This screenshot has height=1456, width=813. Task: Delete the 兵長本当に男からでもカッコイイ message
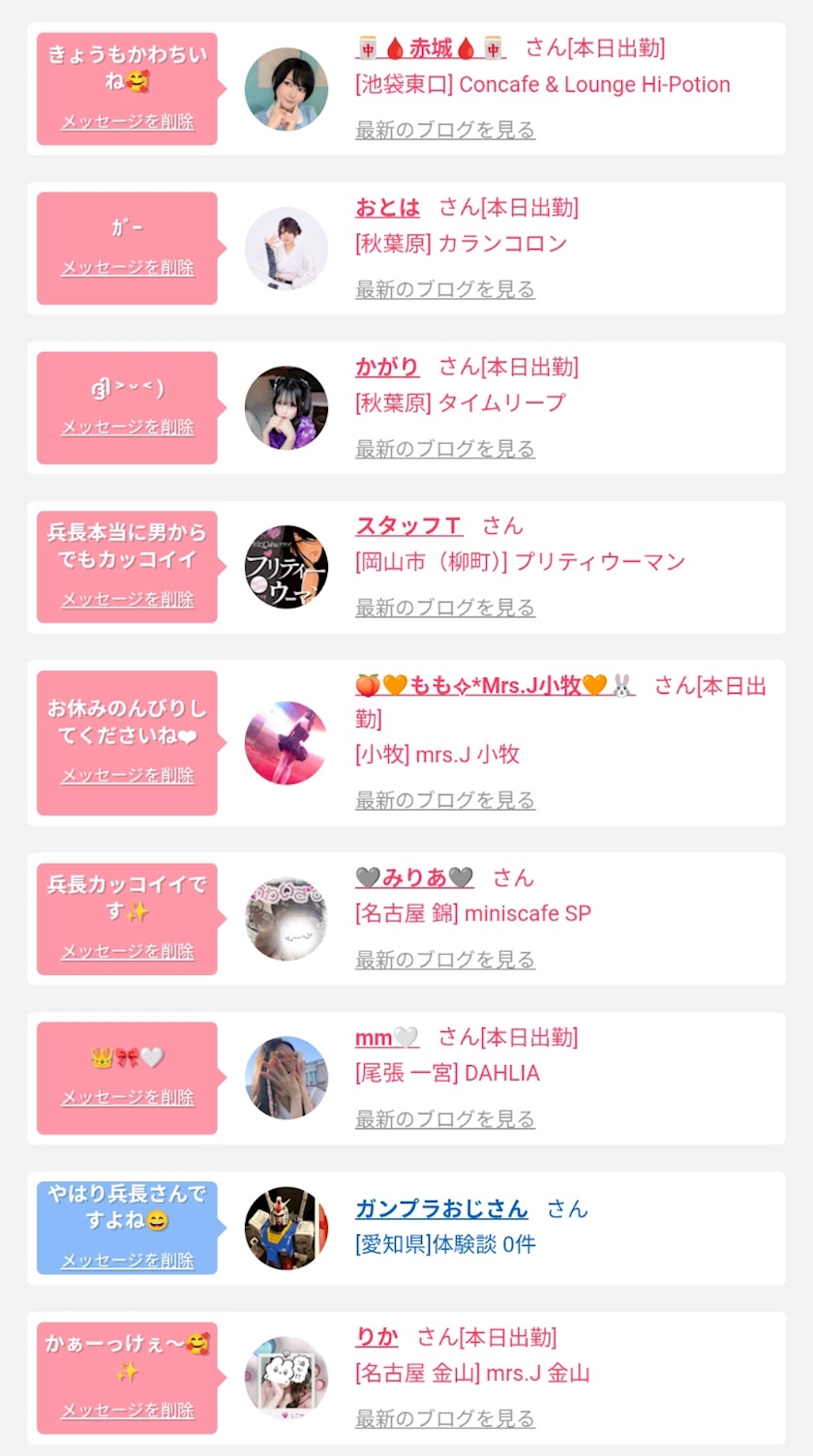click(x=128, y=600)
